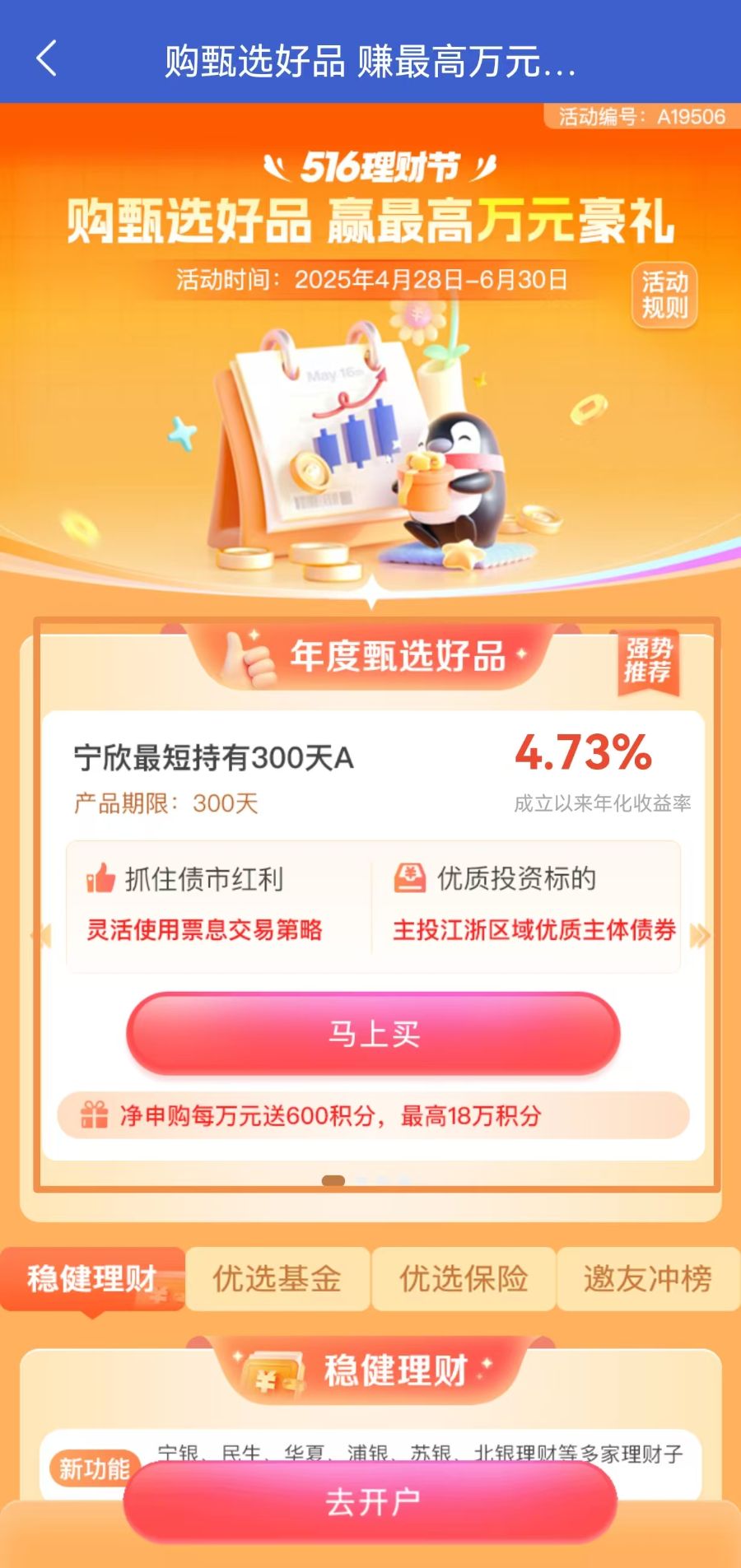741x1568 pixels.
Task: Tap 去开户 to open an account
Action: 370,1502
